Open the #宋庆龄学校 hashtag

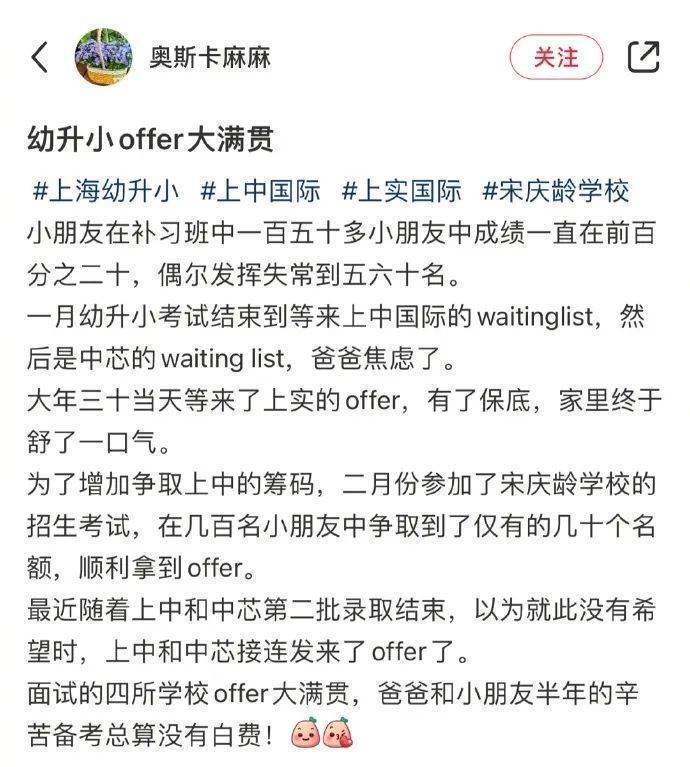(x=556, y=190)
